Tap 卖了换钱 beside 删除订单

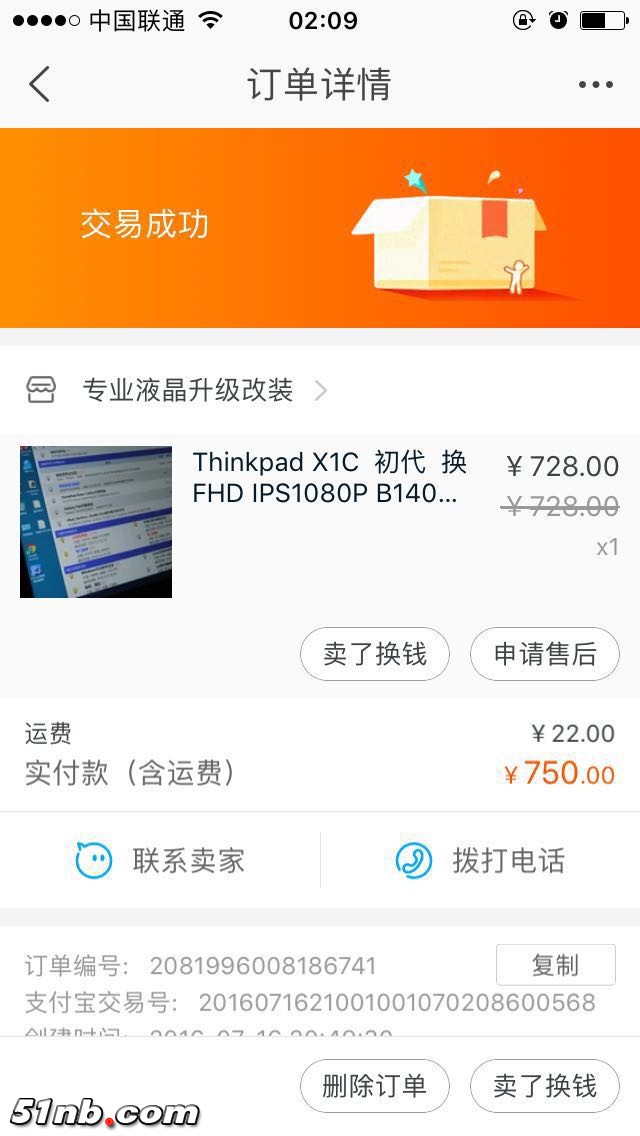(545, 1086)
